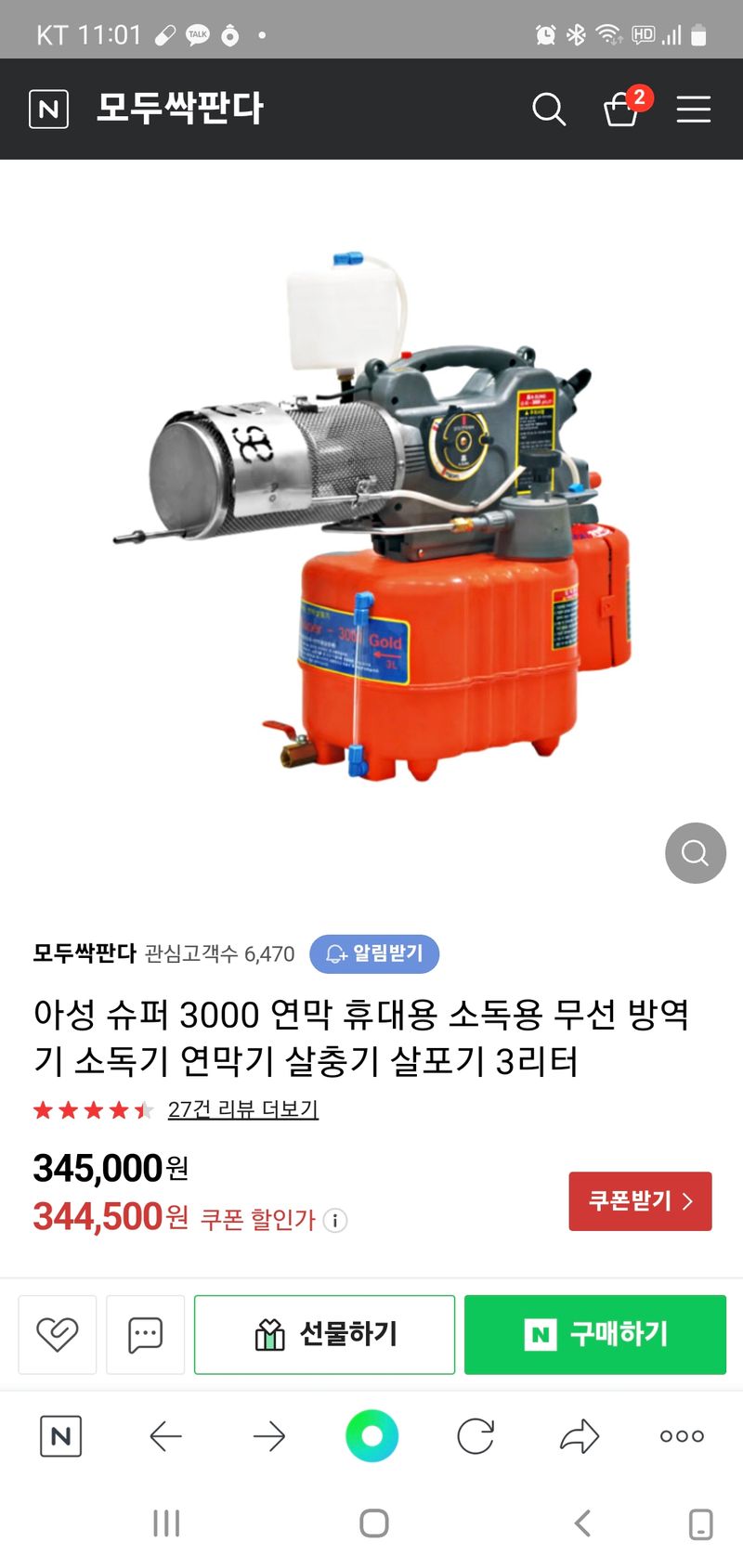
Task: Tap the Naver logo in the header
Action: pyautogui.click(x=48, y=109)
